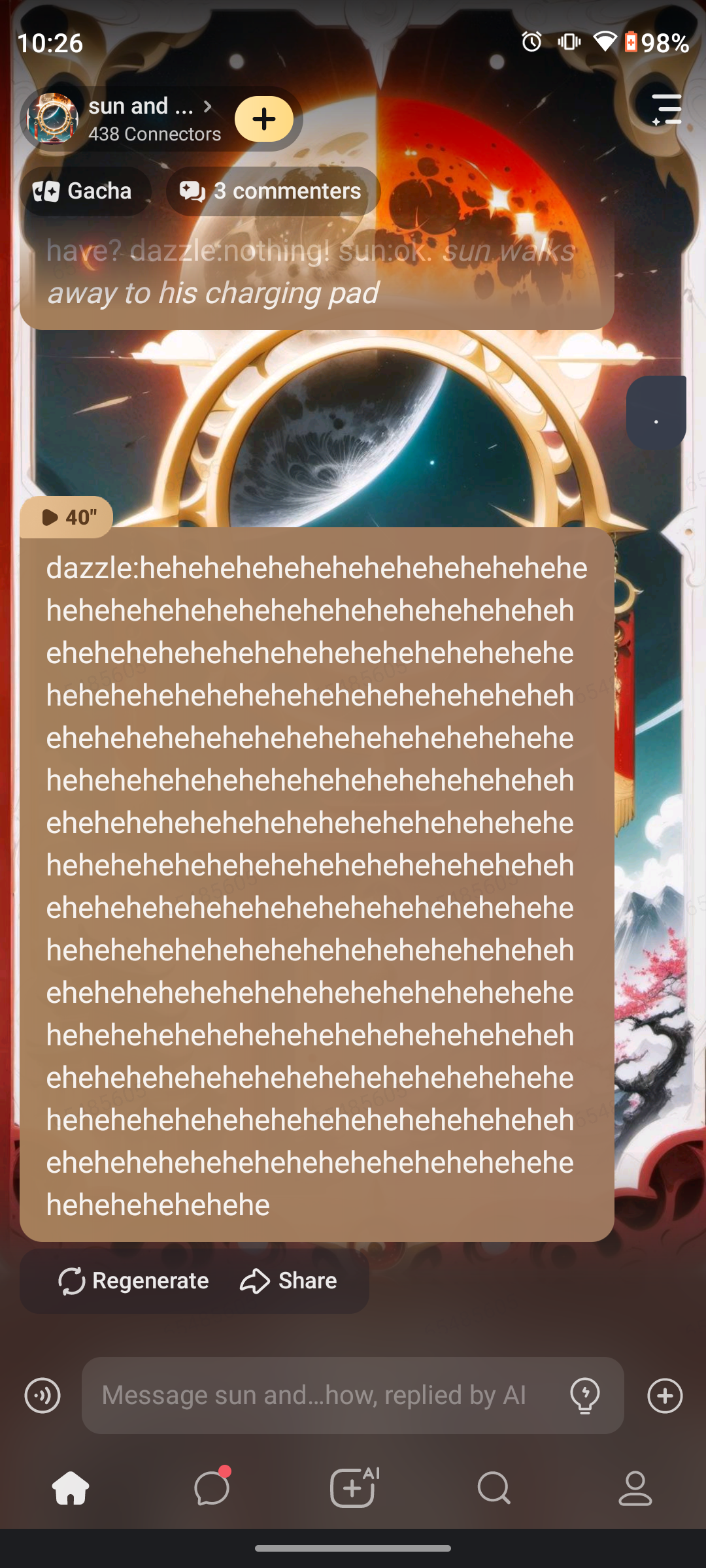Tap the voice call icon beside input

pos(42,1396)
